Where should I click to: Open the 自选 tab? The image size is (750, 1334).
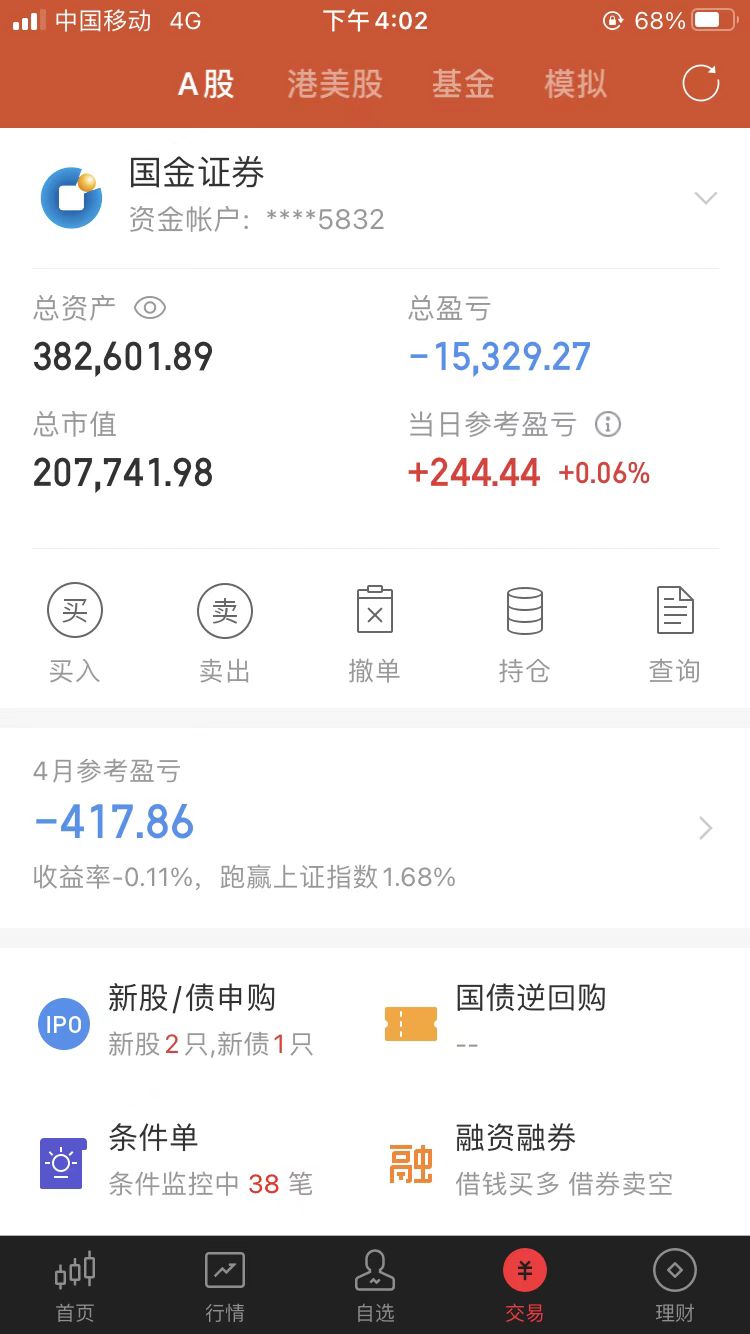click(375, 1286)
